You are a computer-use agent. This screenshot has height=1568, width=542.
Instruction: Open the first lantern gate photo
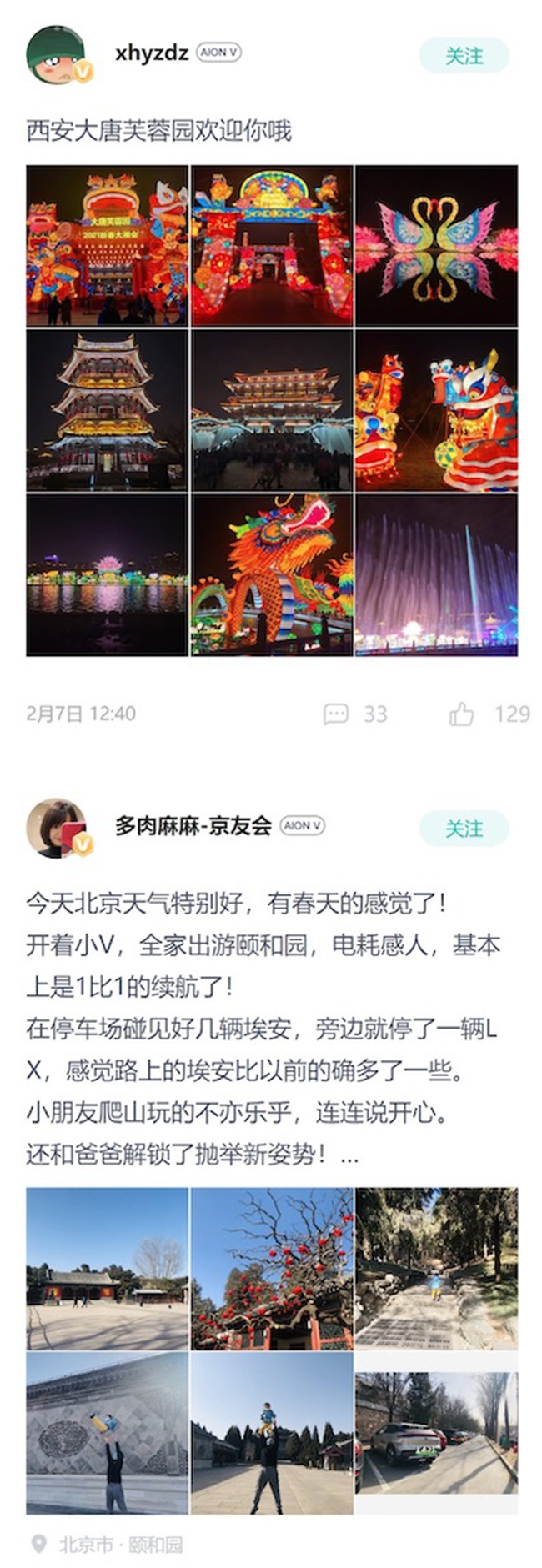point(107,245)
